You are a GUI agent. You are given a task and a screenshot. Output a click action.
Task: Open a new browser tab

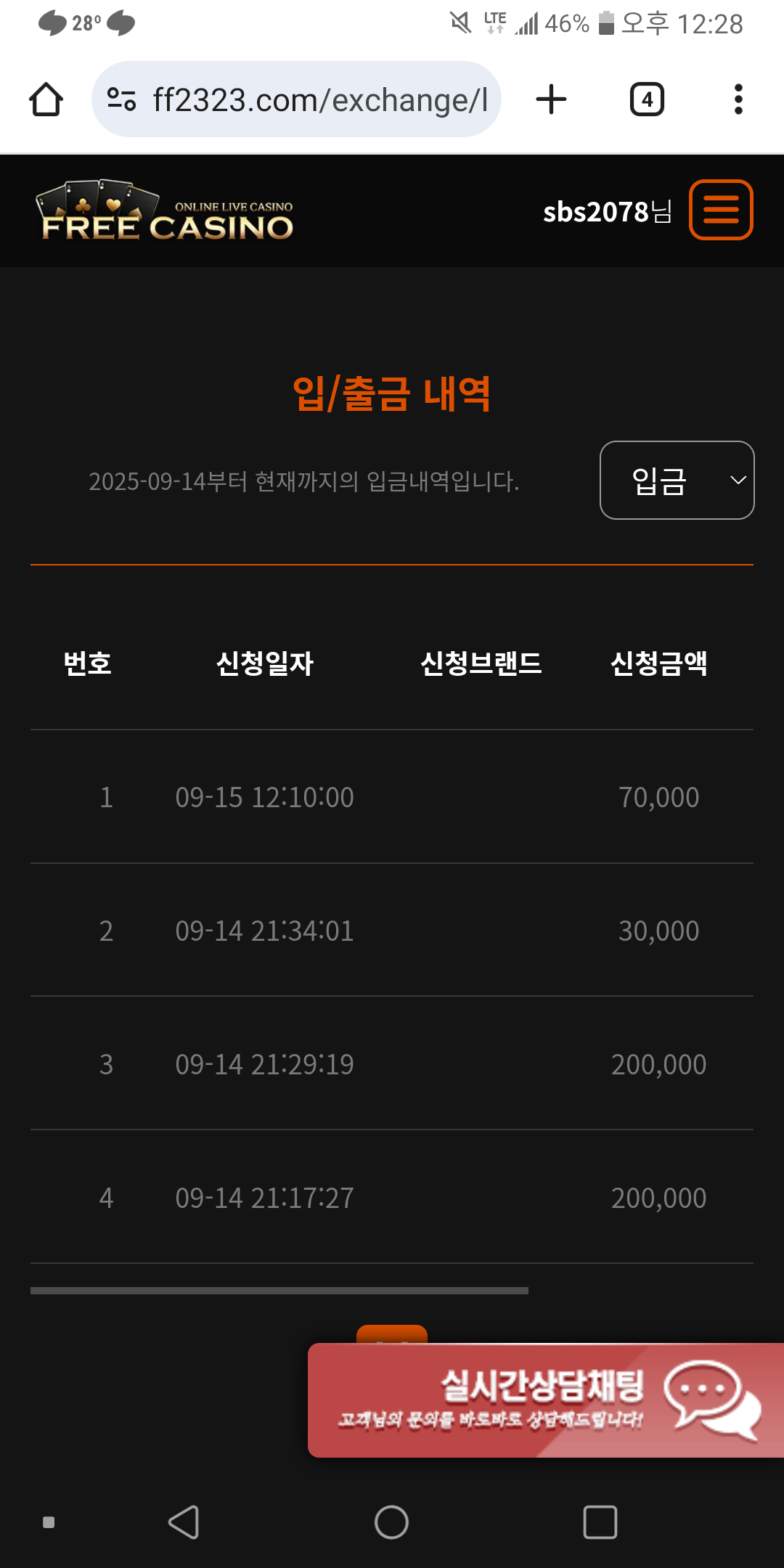551,99
